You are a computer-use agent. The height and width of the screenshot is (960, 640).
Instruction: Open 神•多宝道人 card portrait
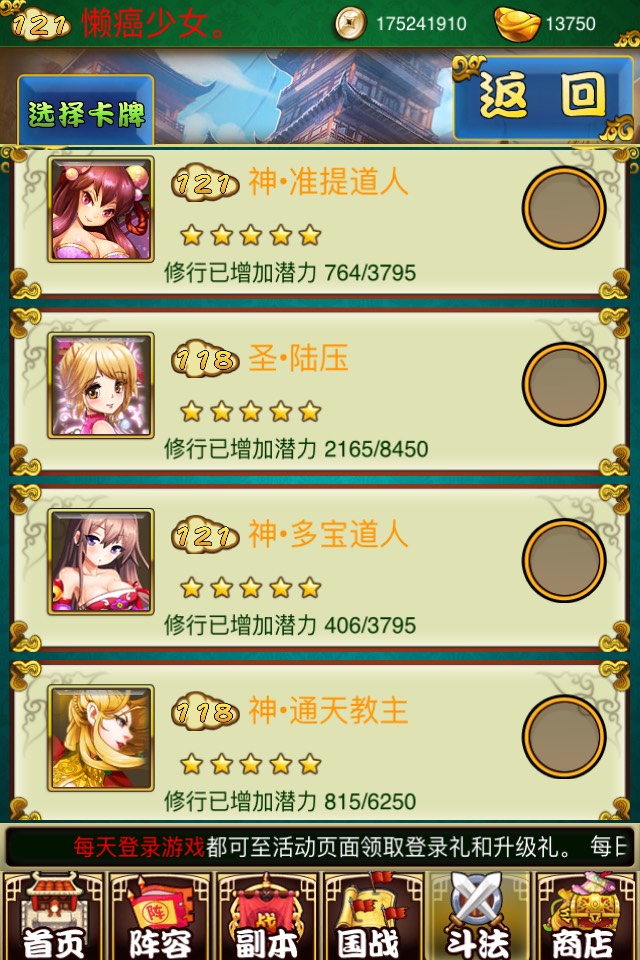click(101, 561)
